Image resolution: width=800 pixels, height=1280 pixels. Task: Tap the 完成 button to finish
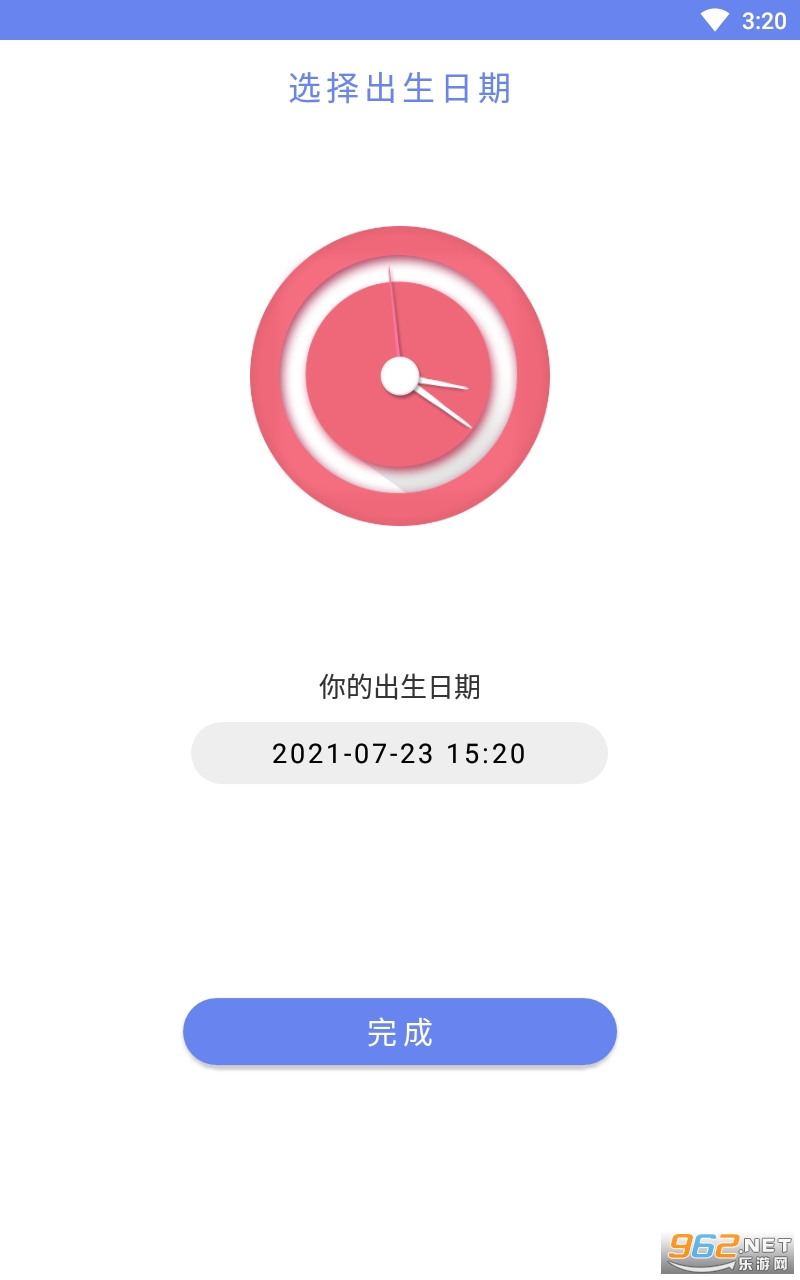coord(399,1032)
